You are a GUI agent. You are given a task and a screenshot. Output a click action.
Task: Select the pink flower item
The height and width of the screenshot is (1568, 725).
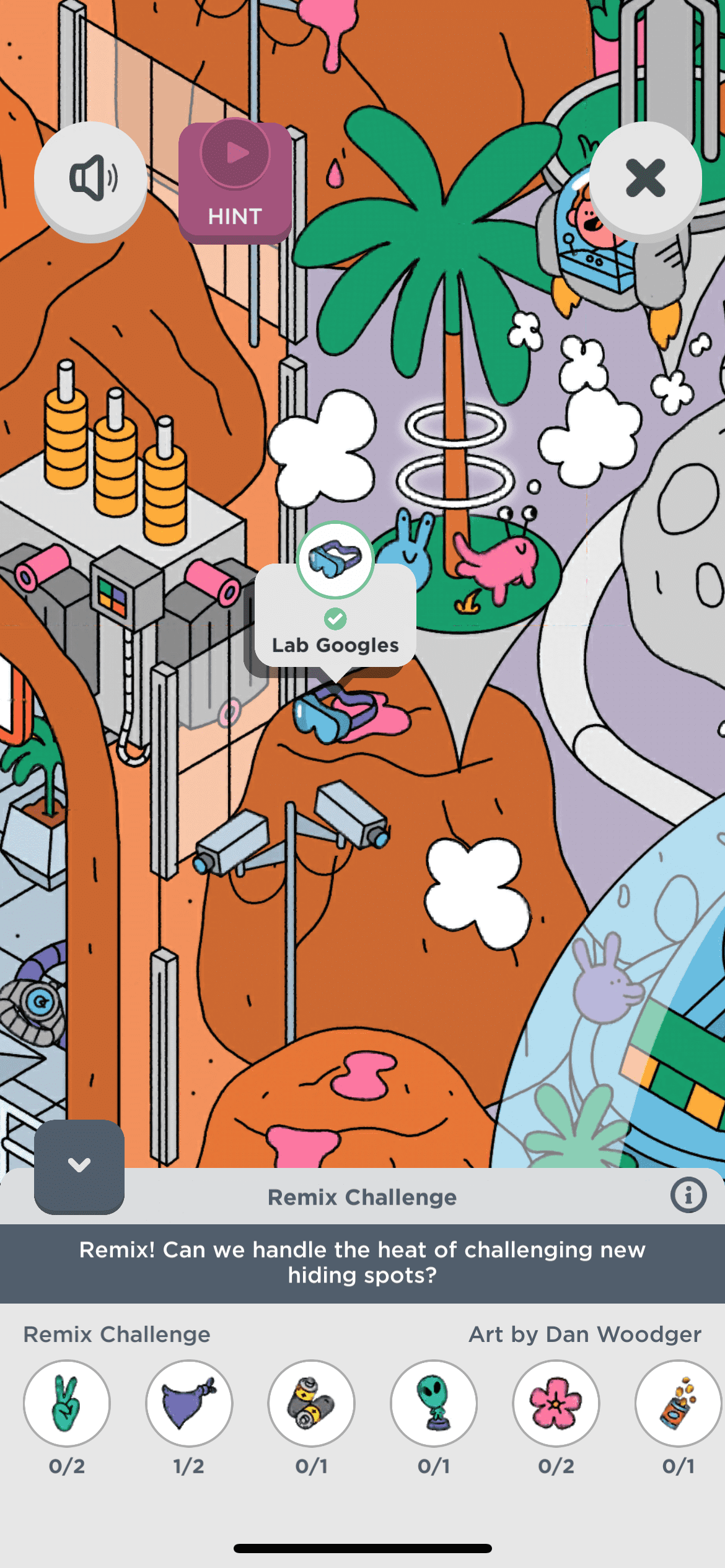[x=556, y=1403]
